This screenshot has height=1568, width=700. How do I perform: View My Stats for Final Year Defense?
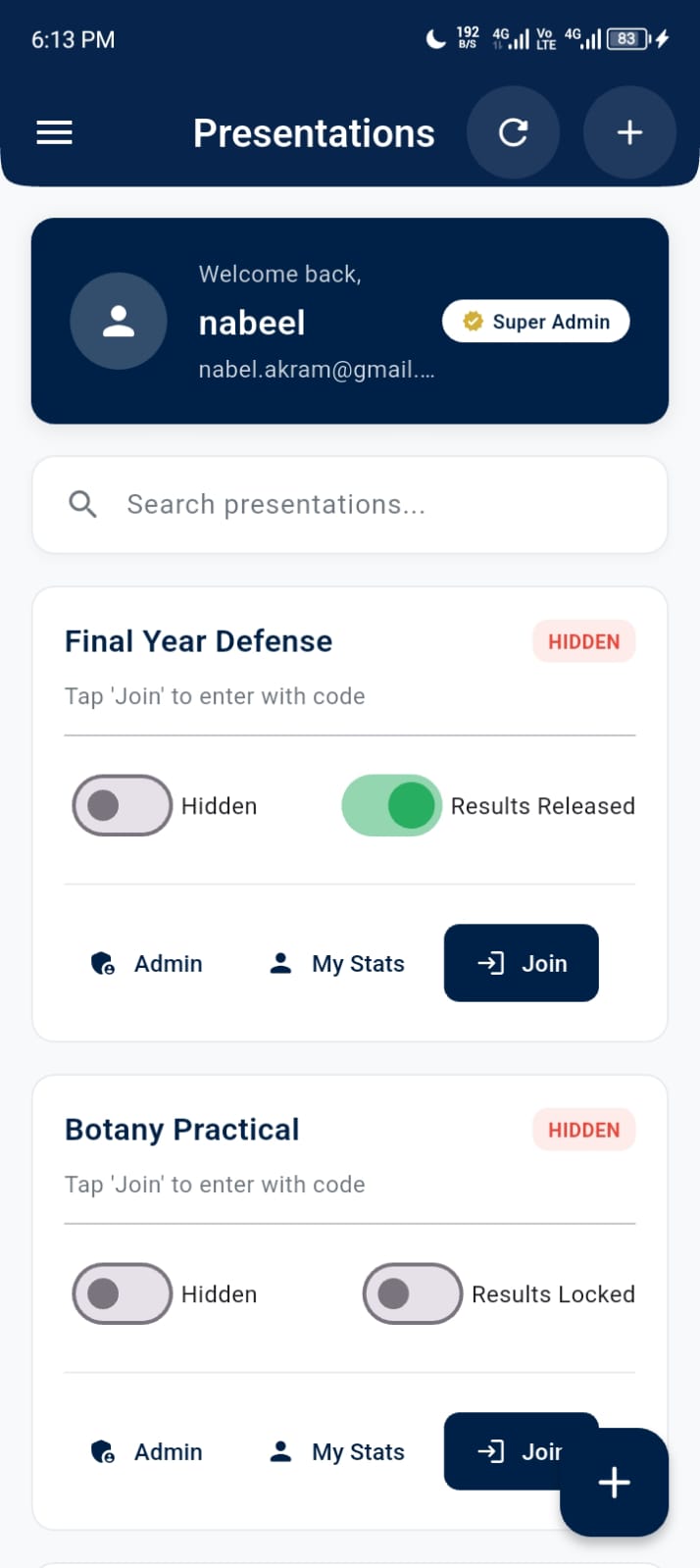336,964
